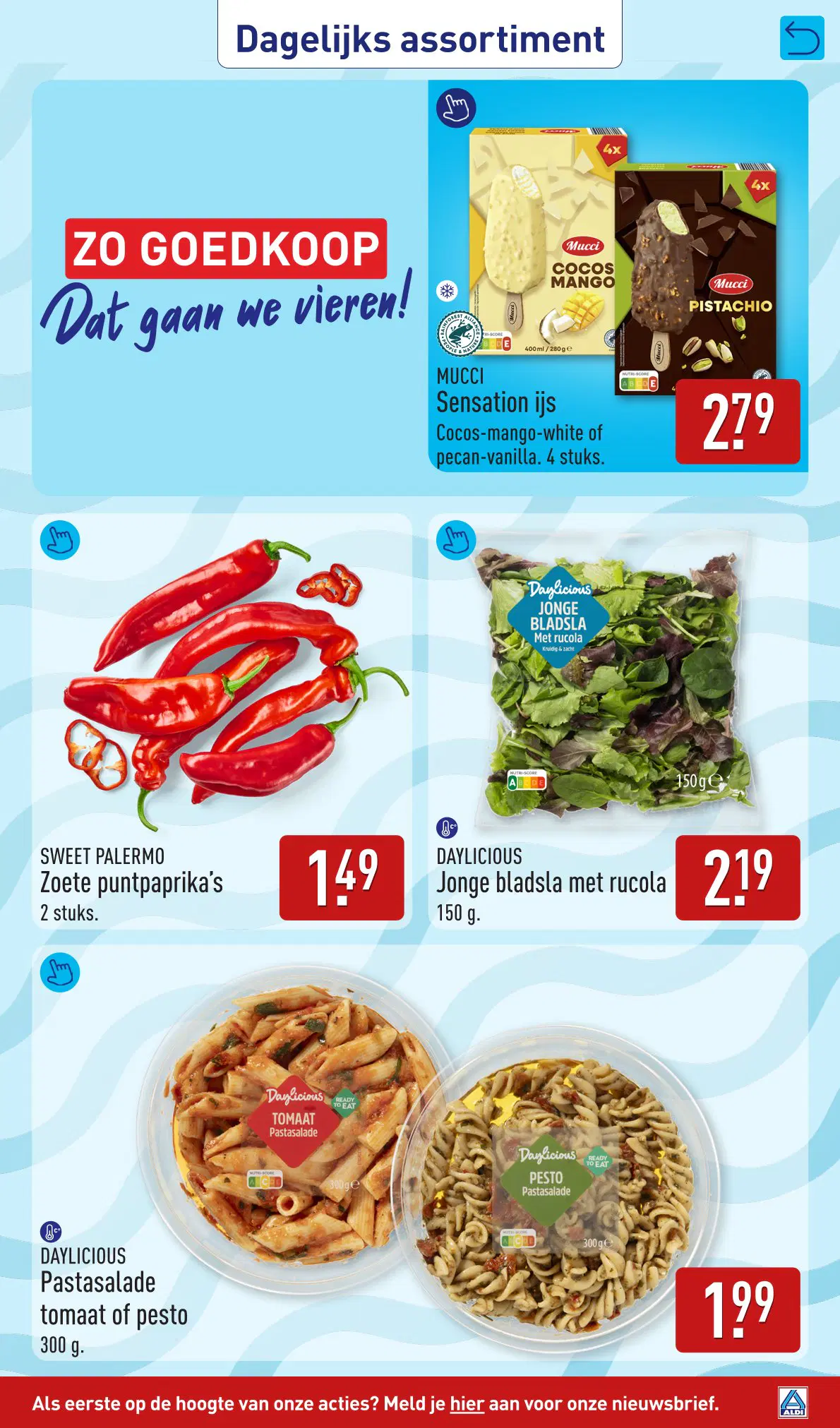
Task: Open the Mucci Sensation ijs product
Action: [x=618, y=275]
